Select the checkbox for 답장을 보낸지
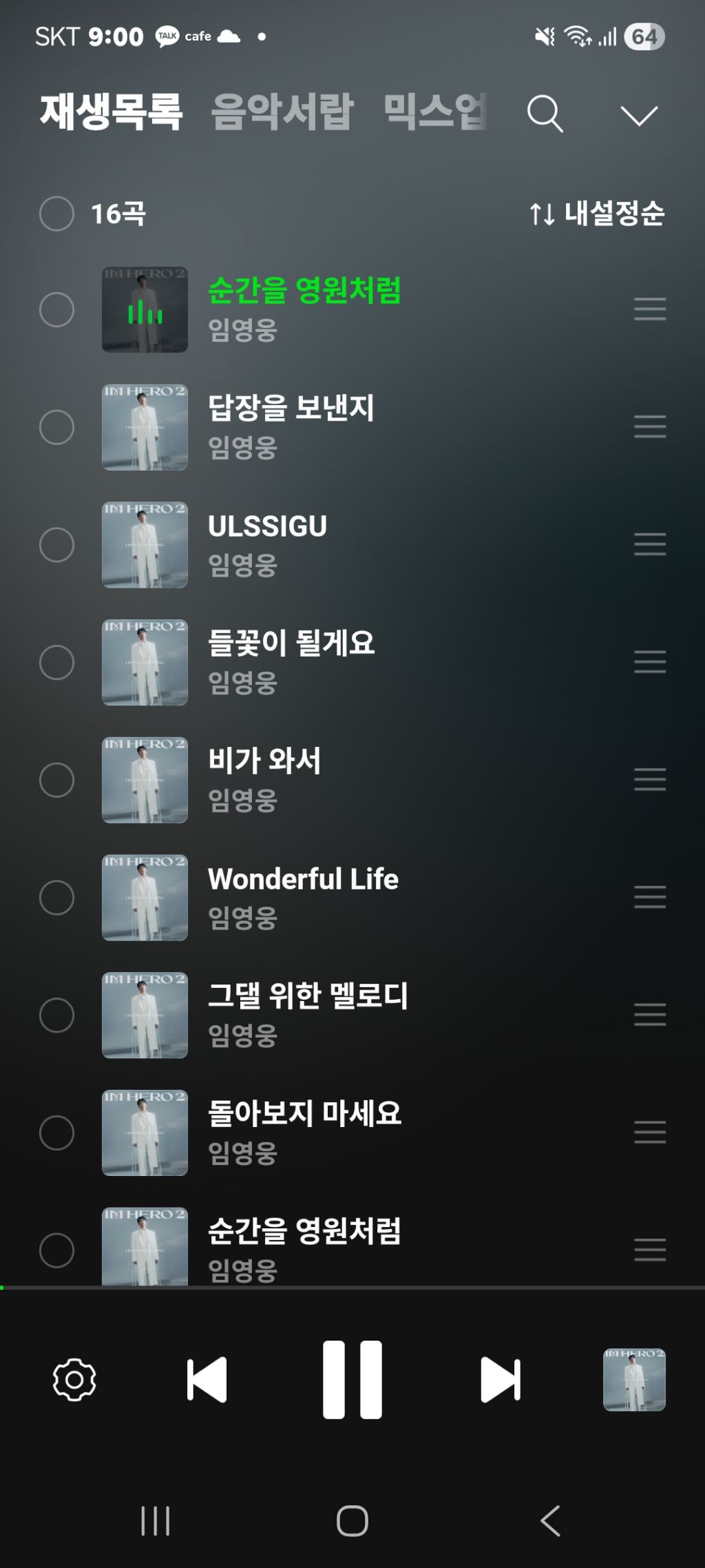This screenshot has width=705, height=1568. coord(56,427)
